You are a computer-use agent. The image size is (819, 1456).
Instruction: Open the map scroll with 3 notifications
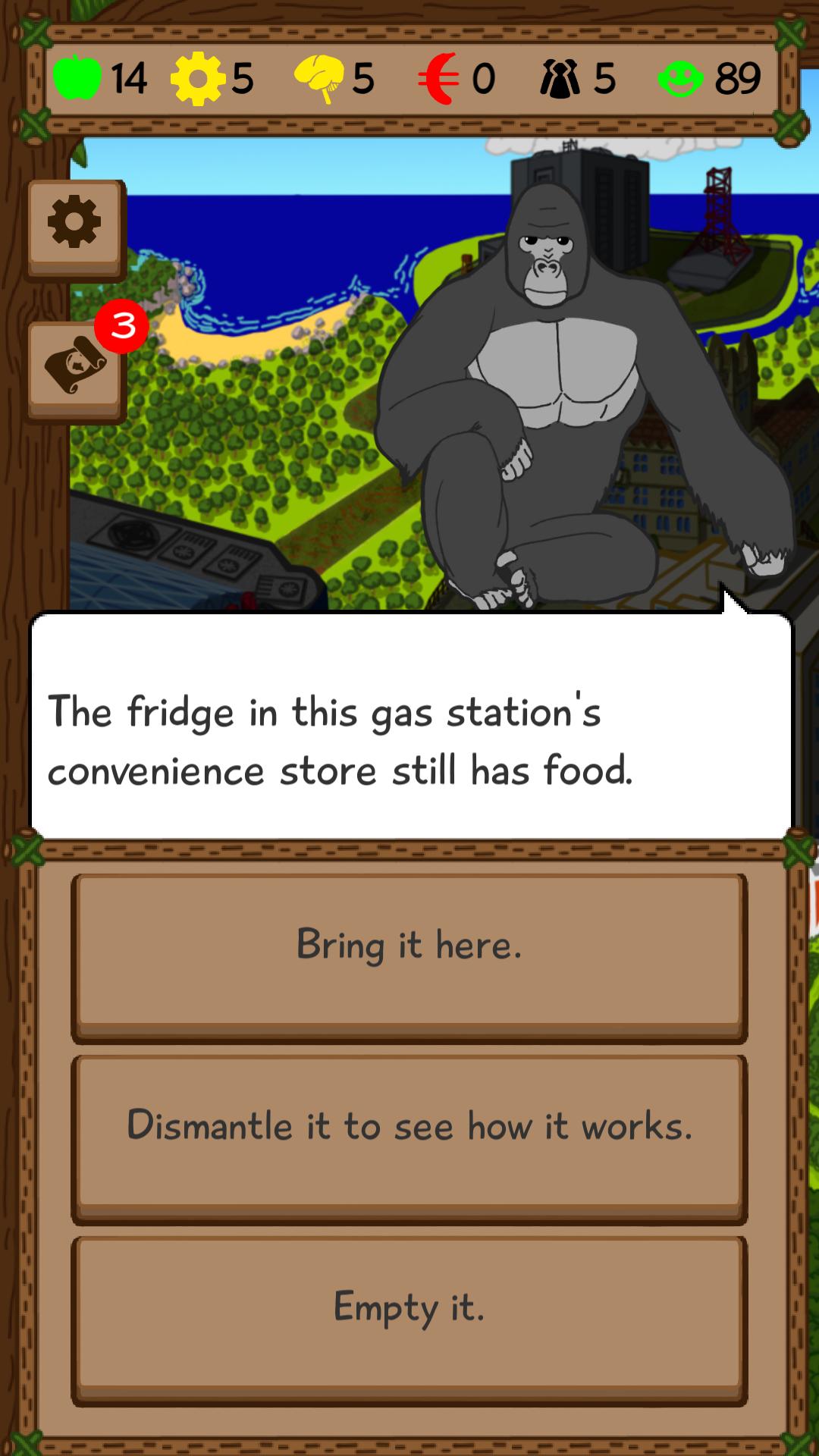75,368
